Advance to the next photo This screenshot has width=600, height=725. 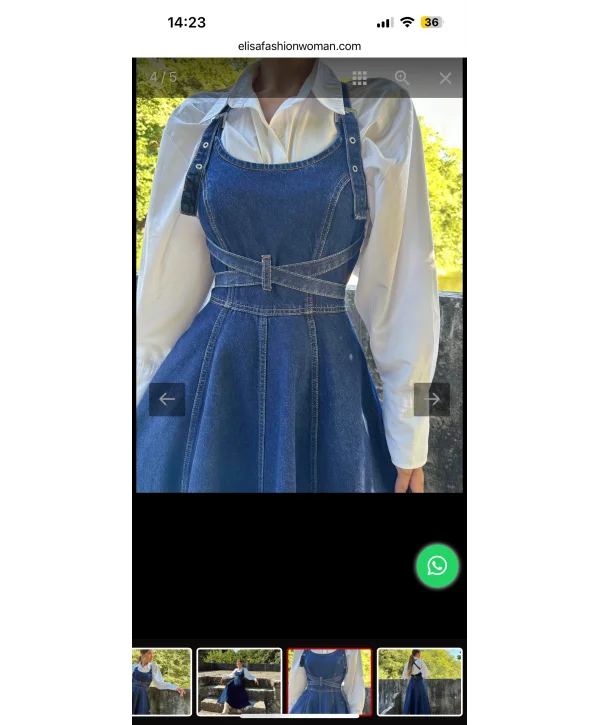click(432, 399)
